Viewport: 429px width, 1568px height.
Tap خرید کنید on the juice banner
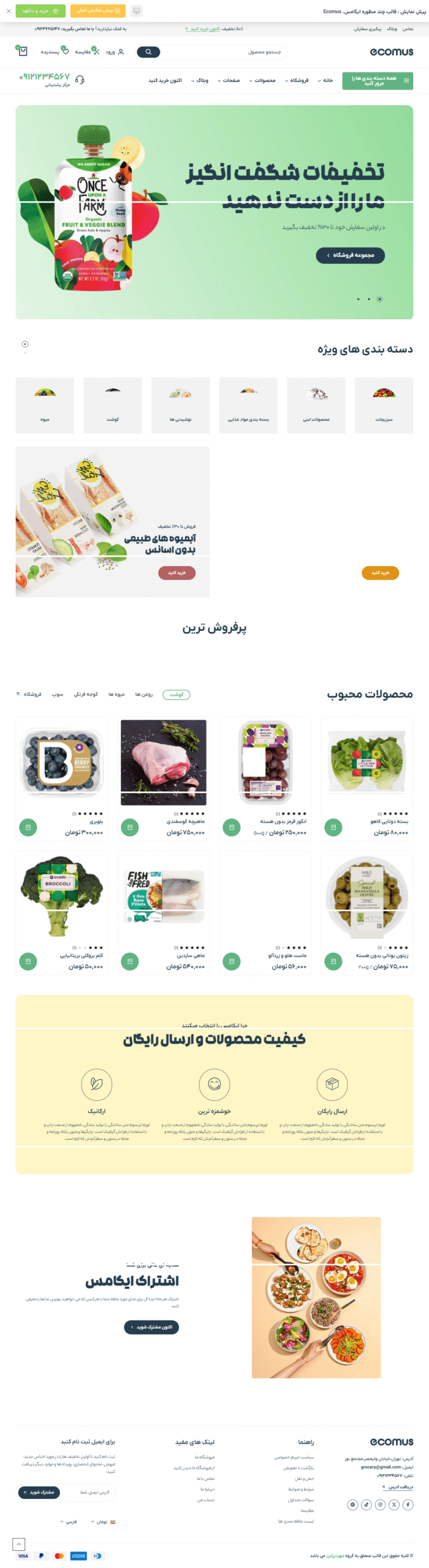pos(177,573)
